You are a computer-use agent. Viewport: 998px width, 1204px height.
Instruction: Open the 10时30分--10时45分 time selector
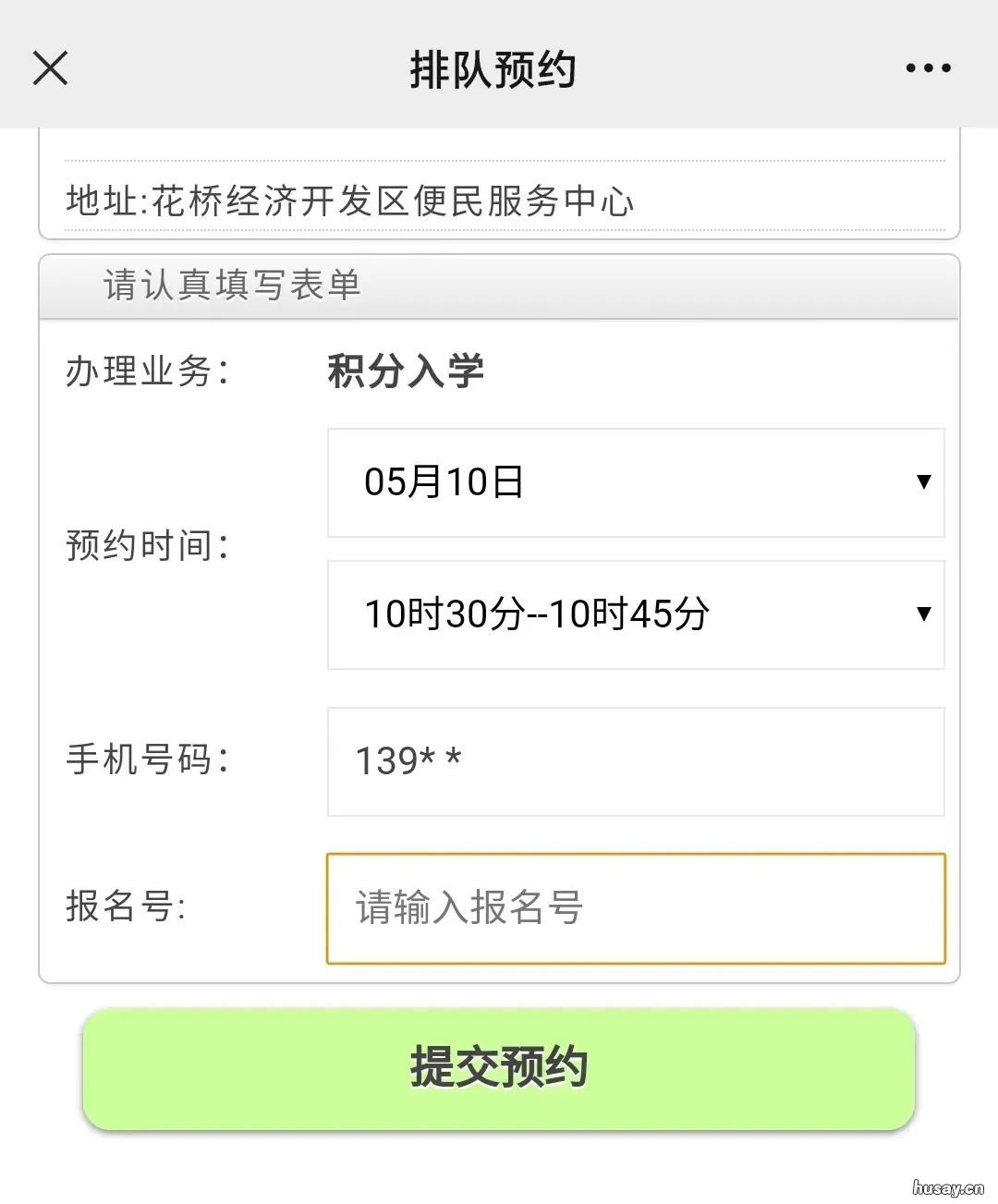point(636,612)
